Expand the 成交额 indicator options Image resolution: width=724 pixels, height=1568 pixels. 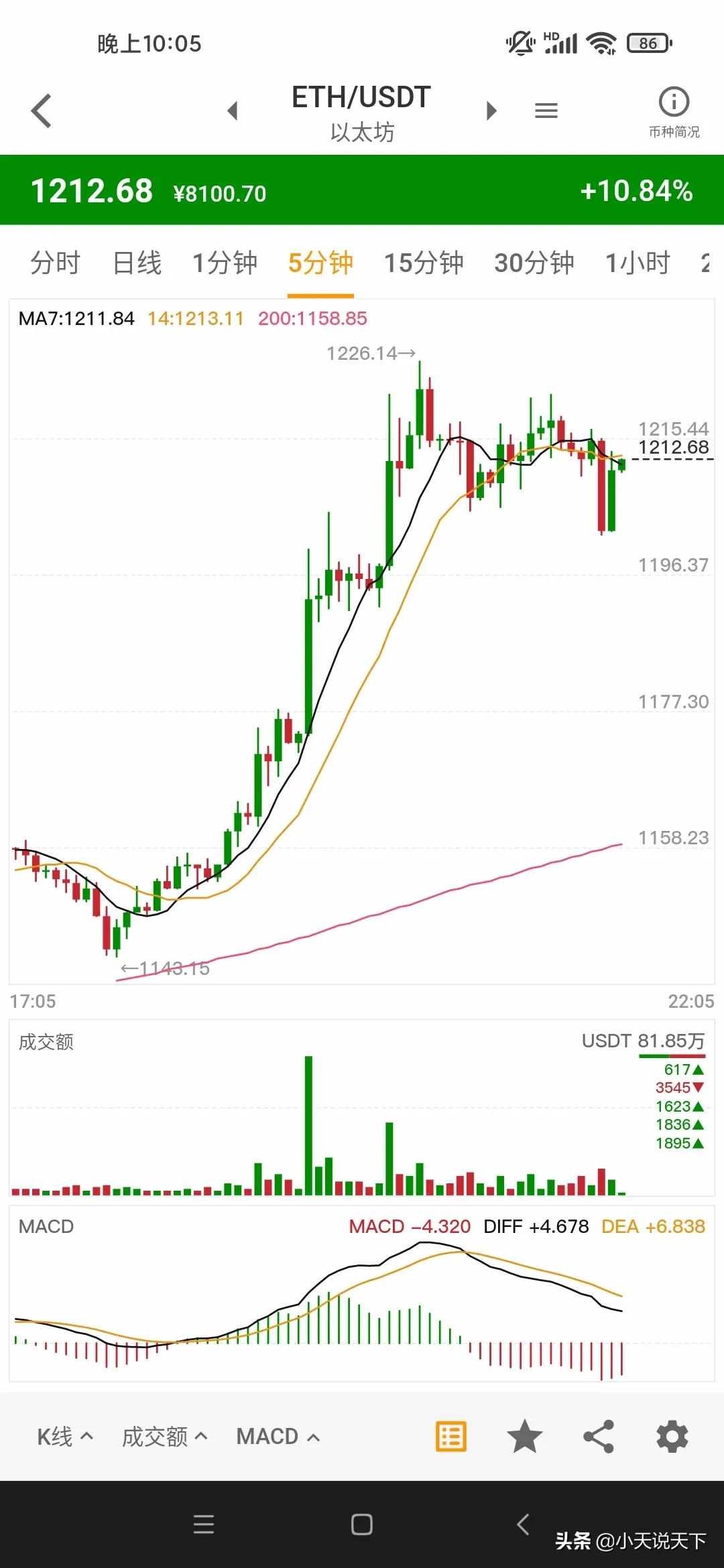click(165, 1437)
